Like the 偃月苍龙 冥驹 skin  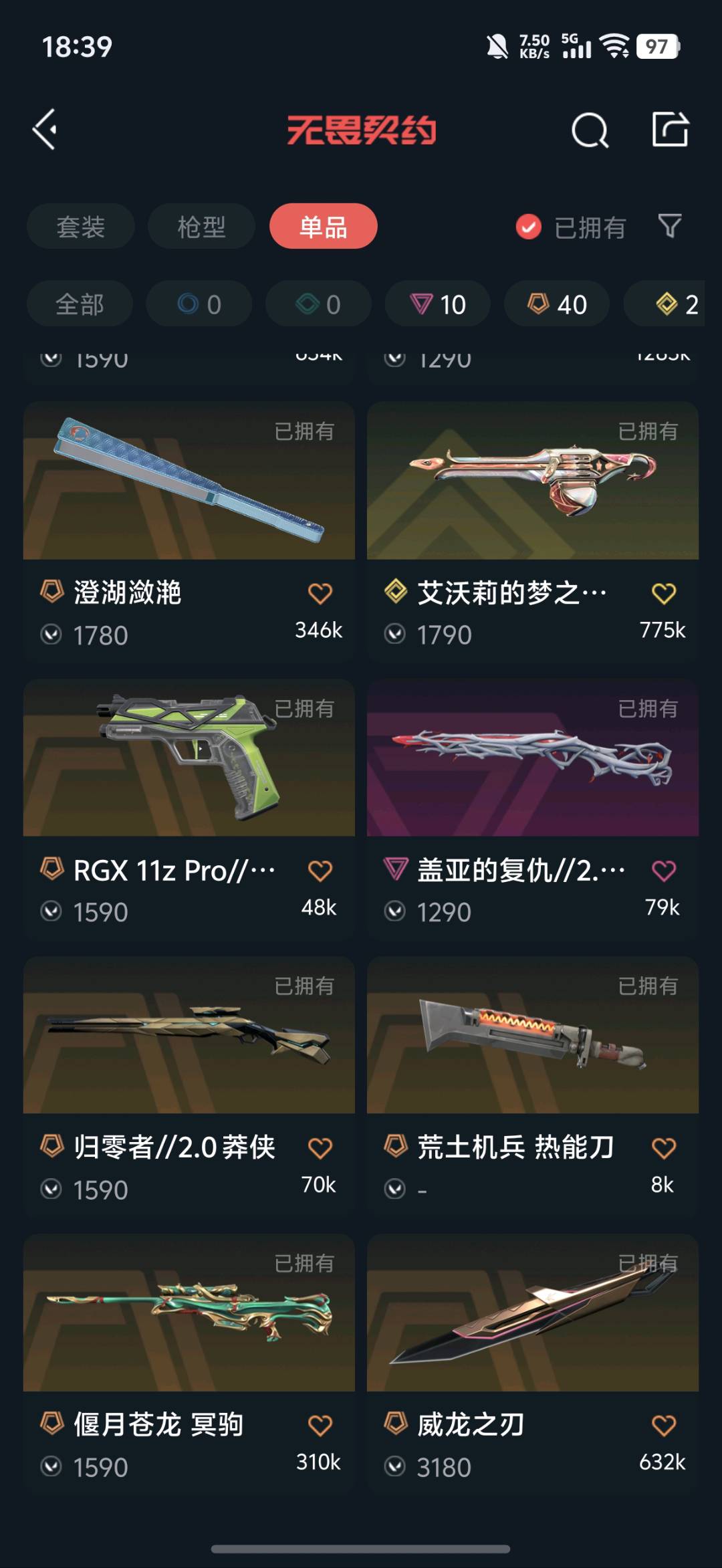coord(320,1426)
